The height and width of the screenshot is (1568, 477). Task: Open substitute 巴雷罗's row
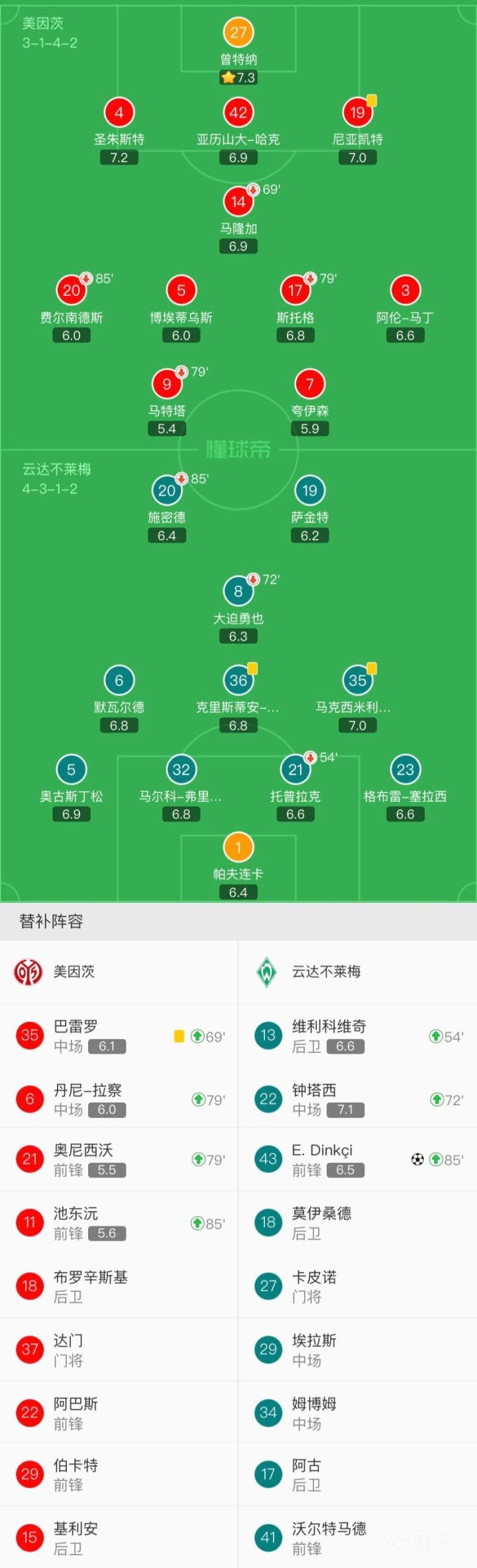[x=119, y=1036]
